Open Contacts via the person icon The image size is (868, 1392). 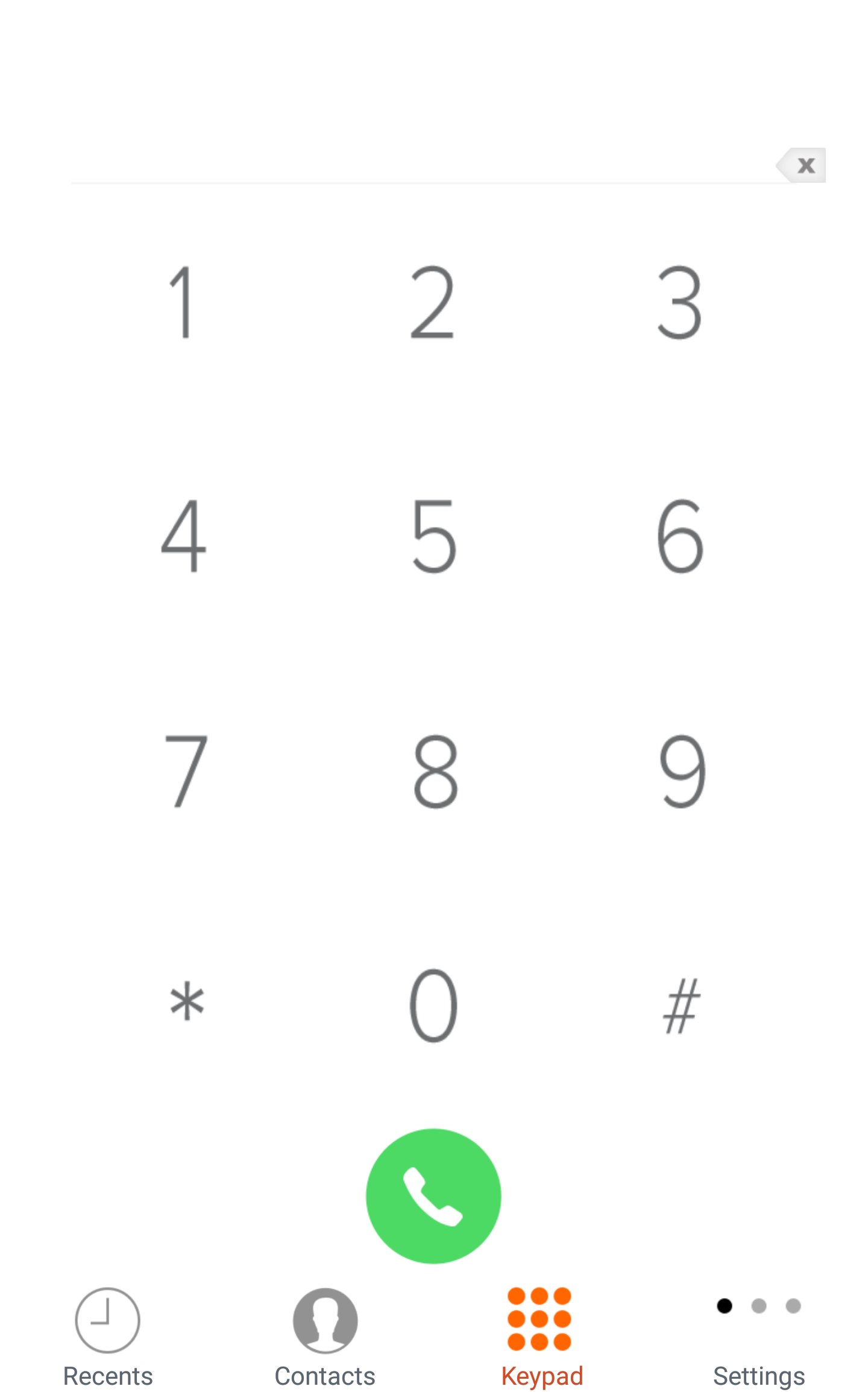point(325,1320)
